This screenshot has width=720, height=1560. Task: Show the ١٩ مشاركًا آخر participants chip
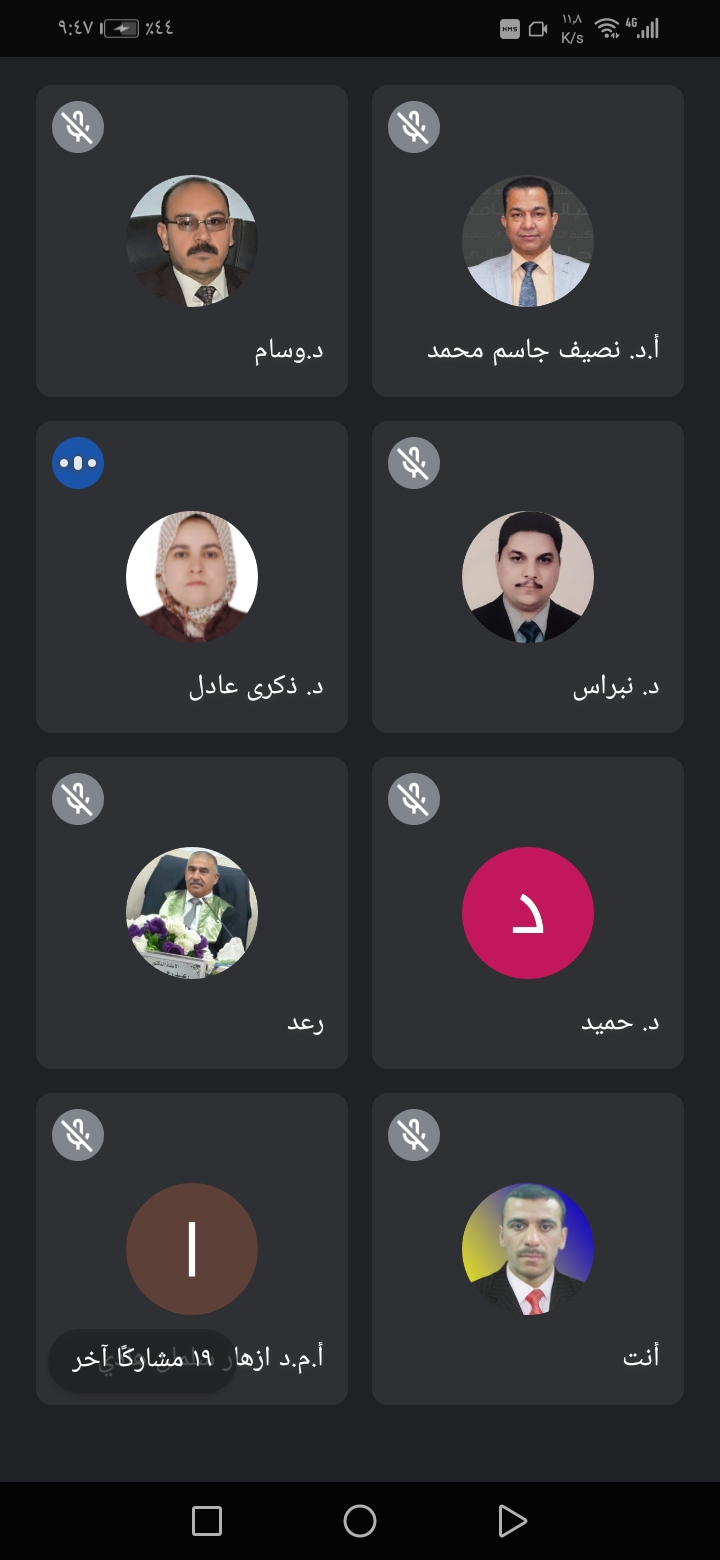142,1361
